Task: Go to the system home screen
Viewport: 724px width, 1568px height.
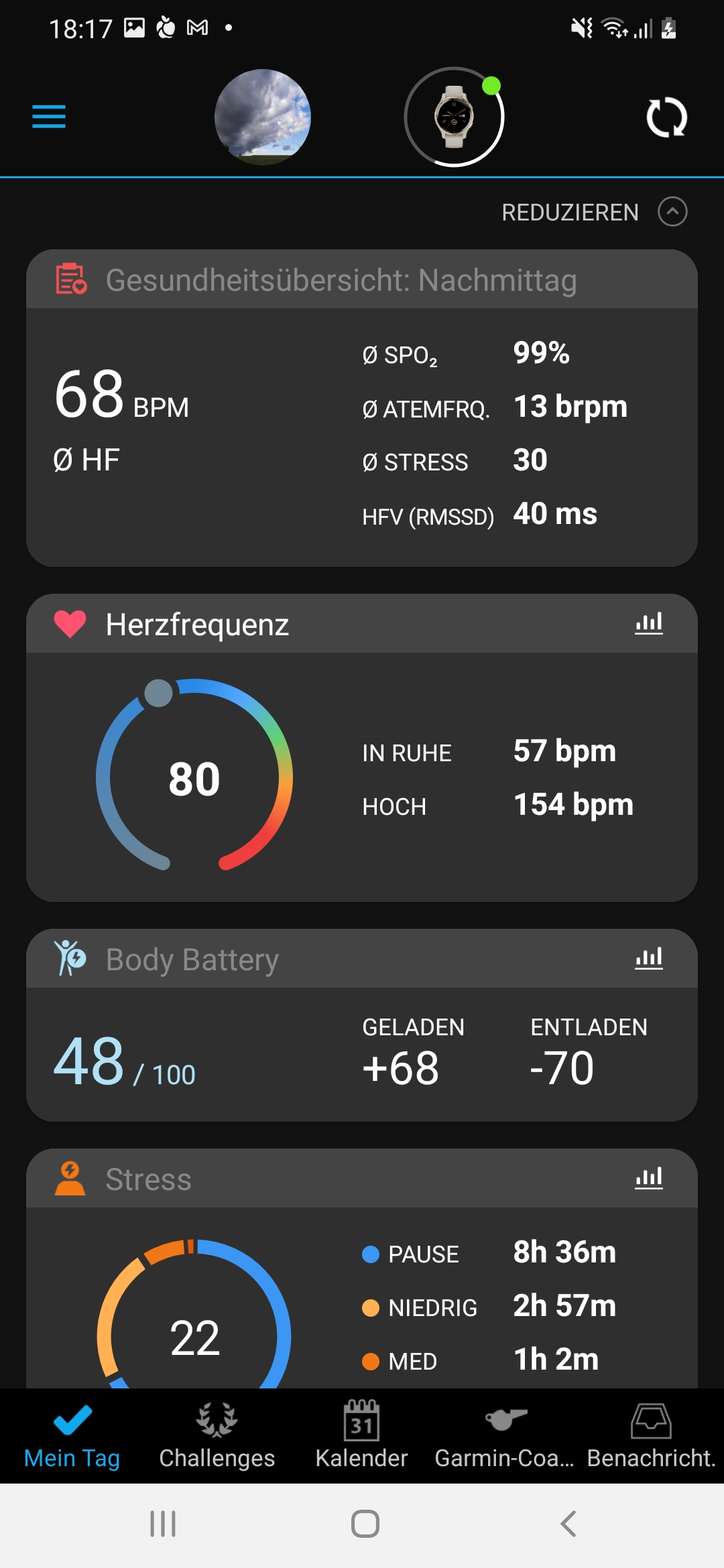Action: click(x=365, y=1524)
